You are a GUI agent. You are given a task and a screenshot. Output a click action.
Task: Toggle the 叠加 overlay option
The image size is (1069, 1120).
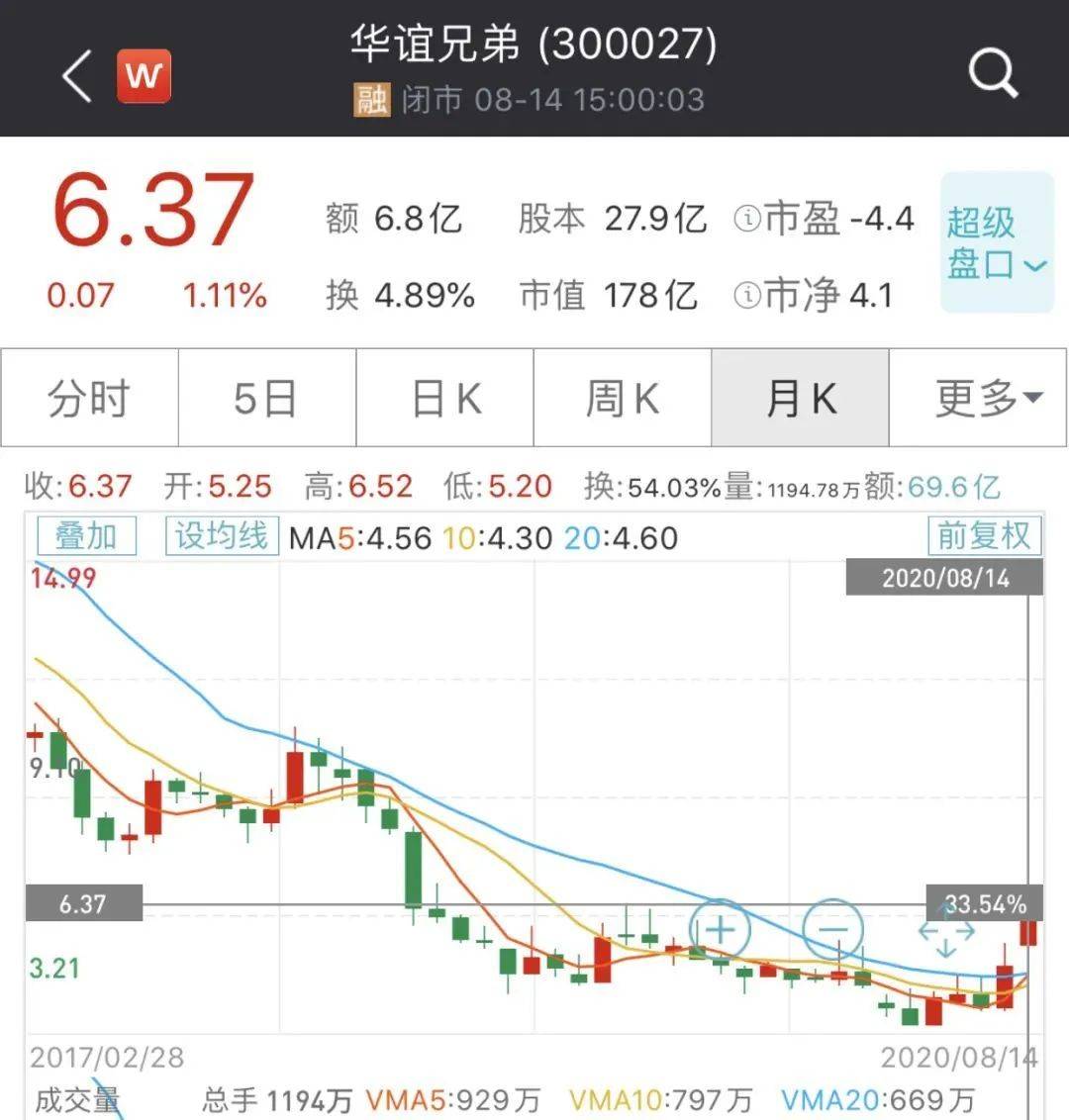[85, 535]
